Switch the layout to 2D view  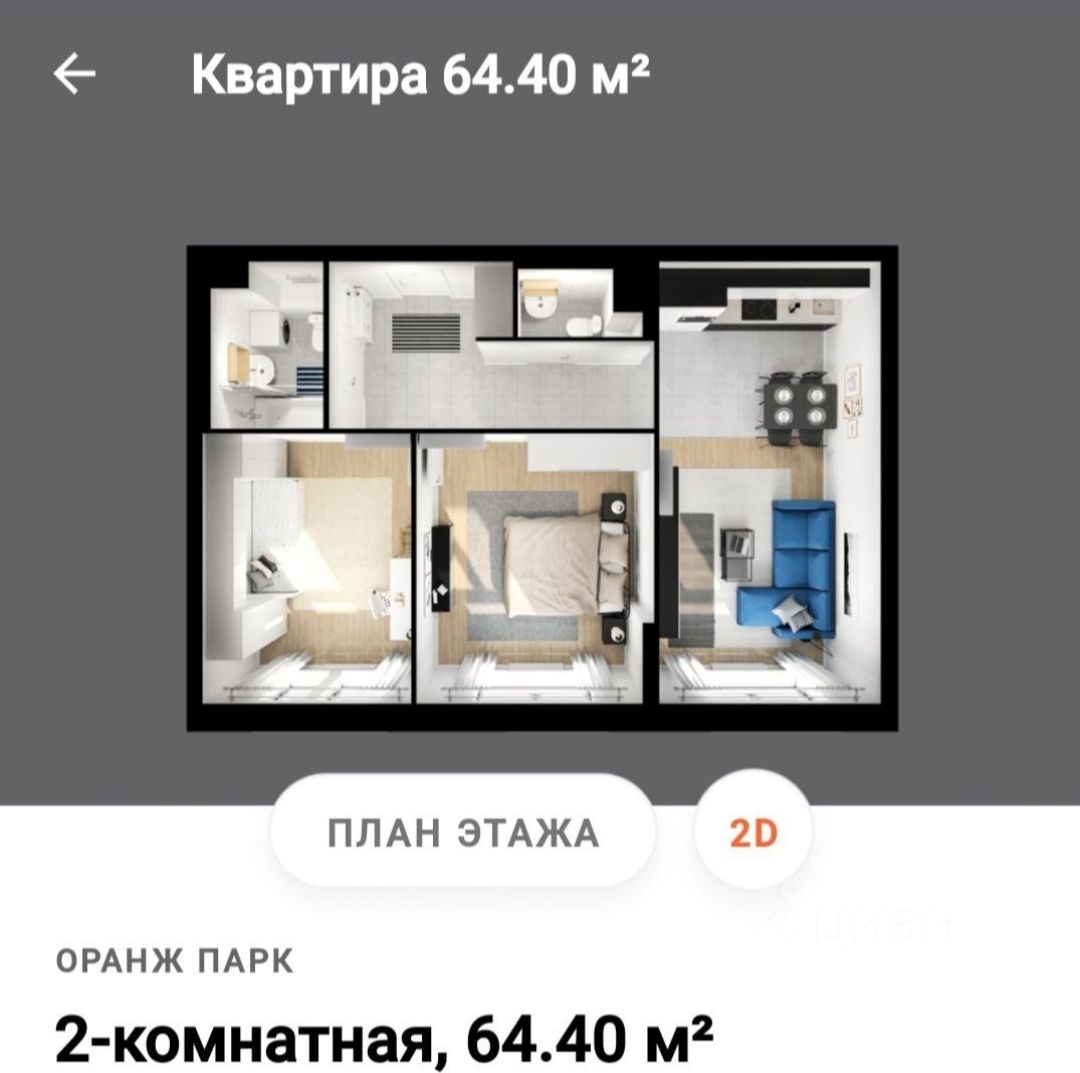[753, 833]
